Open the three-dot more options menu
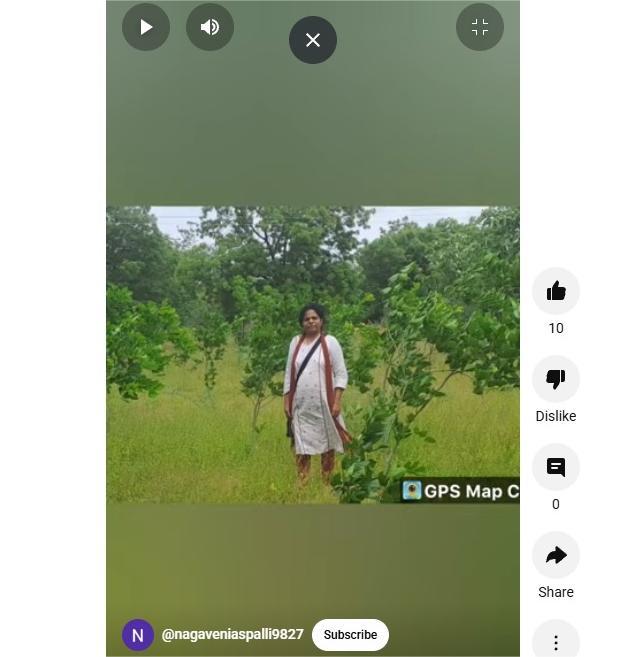Screen dimensions: 627x657 pyautogui.click(x=556, y=641)
